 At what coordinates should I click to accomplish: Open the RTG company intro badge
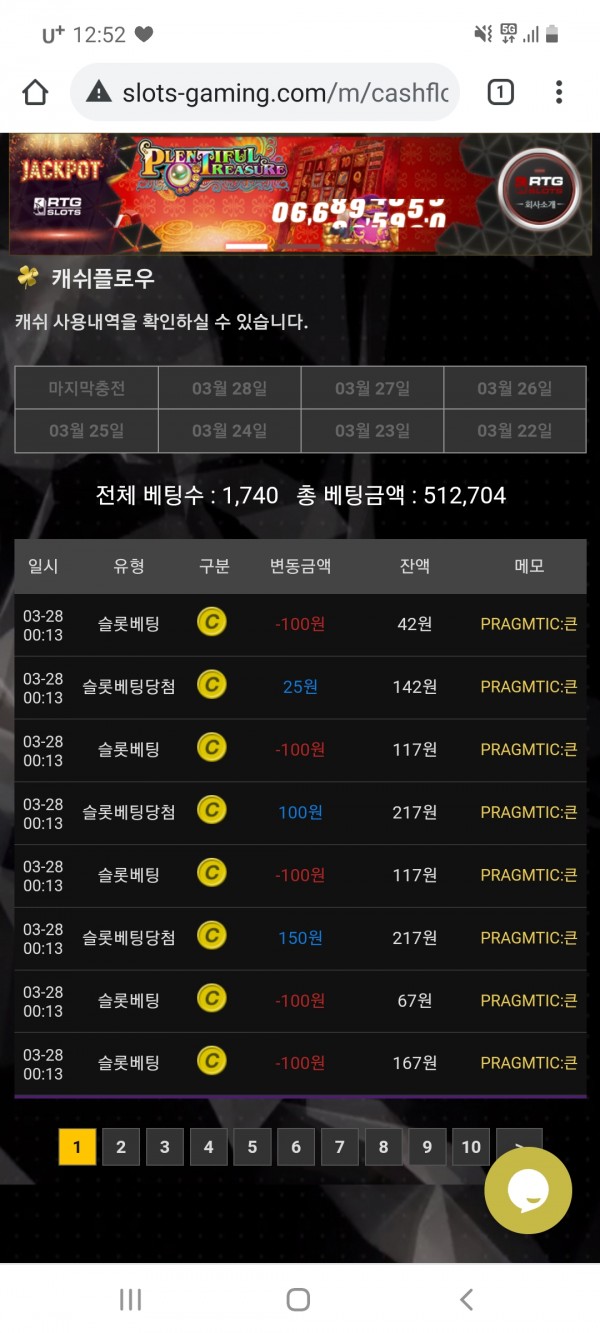coord(539,190)
